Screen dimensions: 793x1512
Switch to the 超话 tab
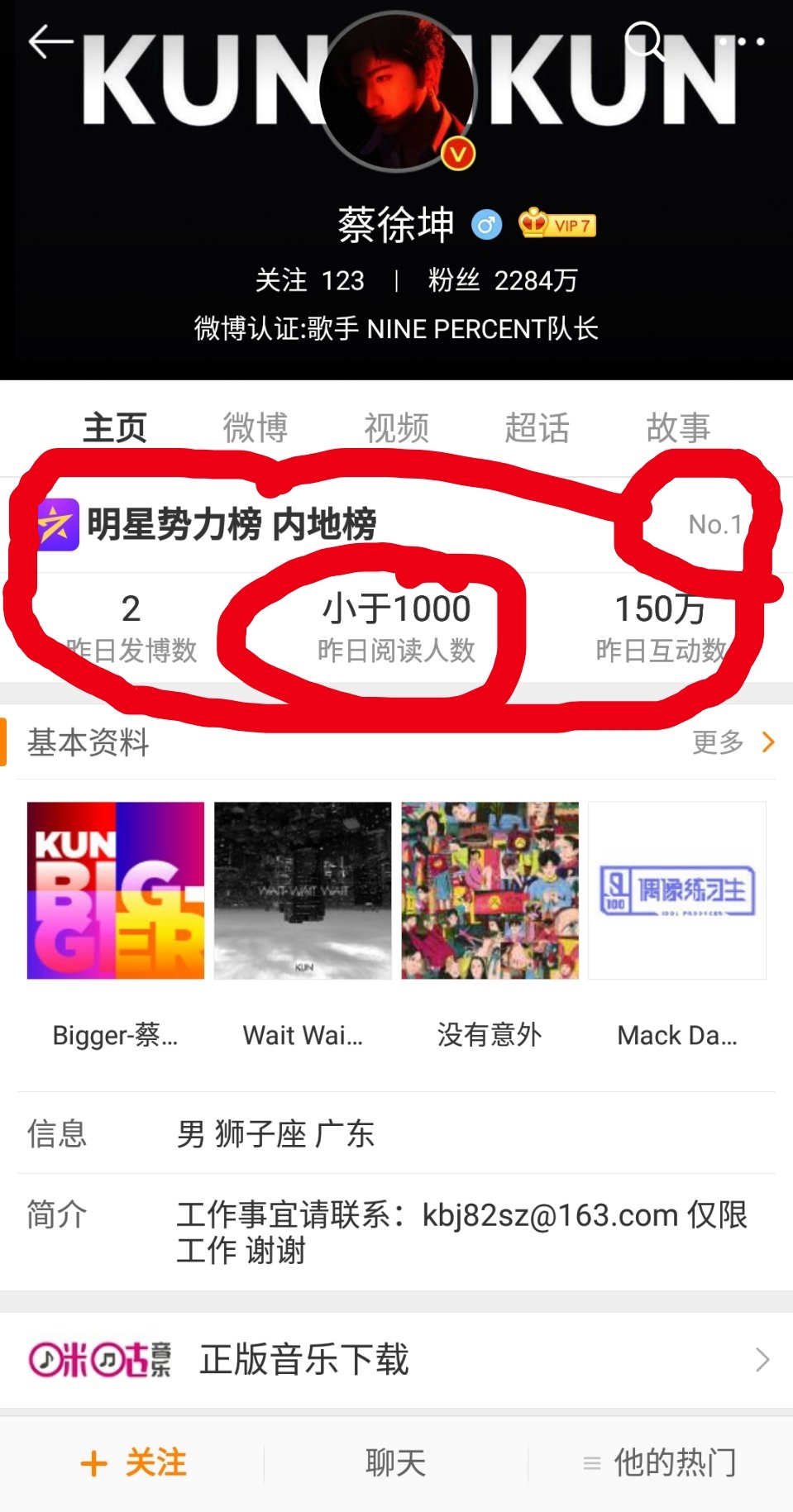coord(537,428)
